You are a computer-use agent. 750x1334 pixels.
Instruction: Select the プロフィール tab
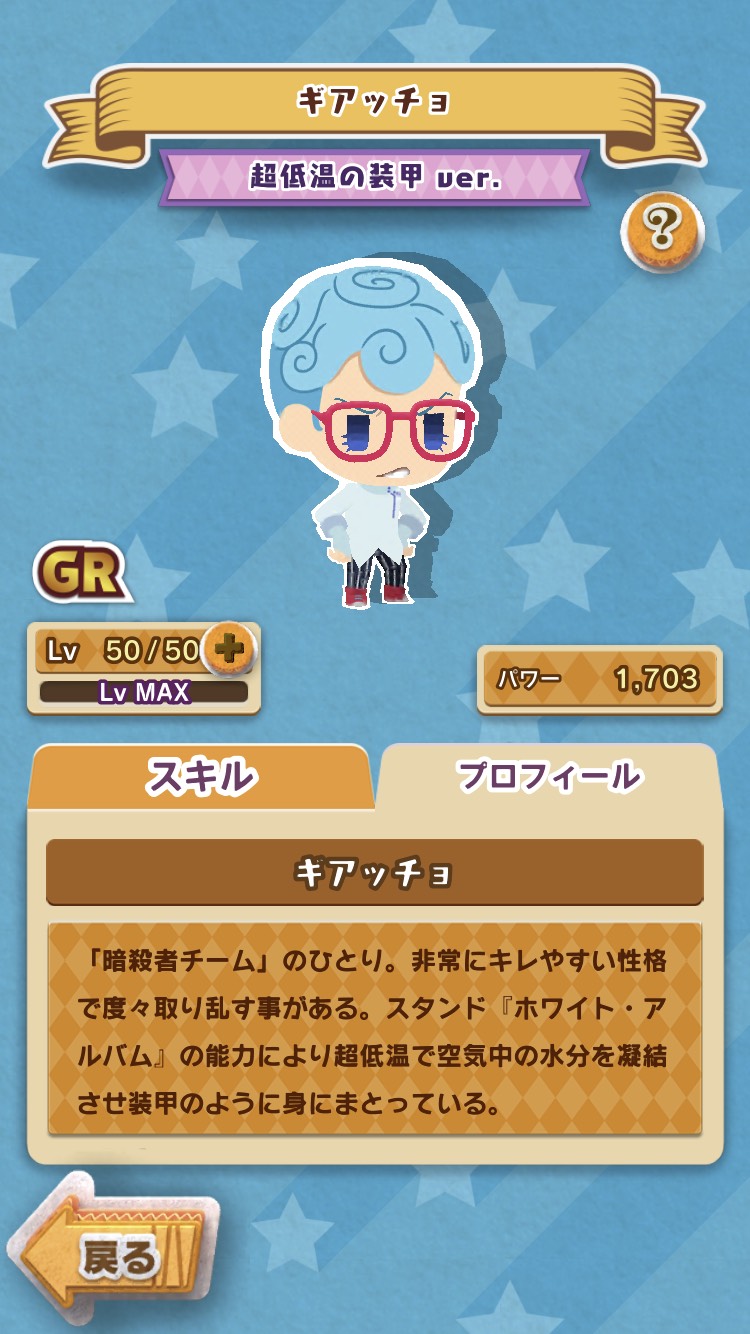click(548, 777)
